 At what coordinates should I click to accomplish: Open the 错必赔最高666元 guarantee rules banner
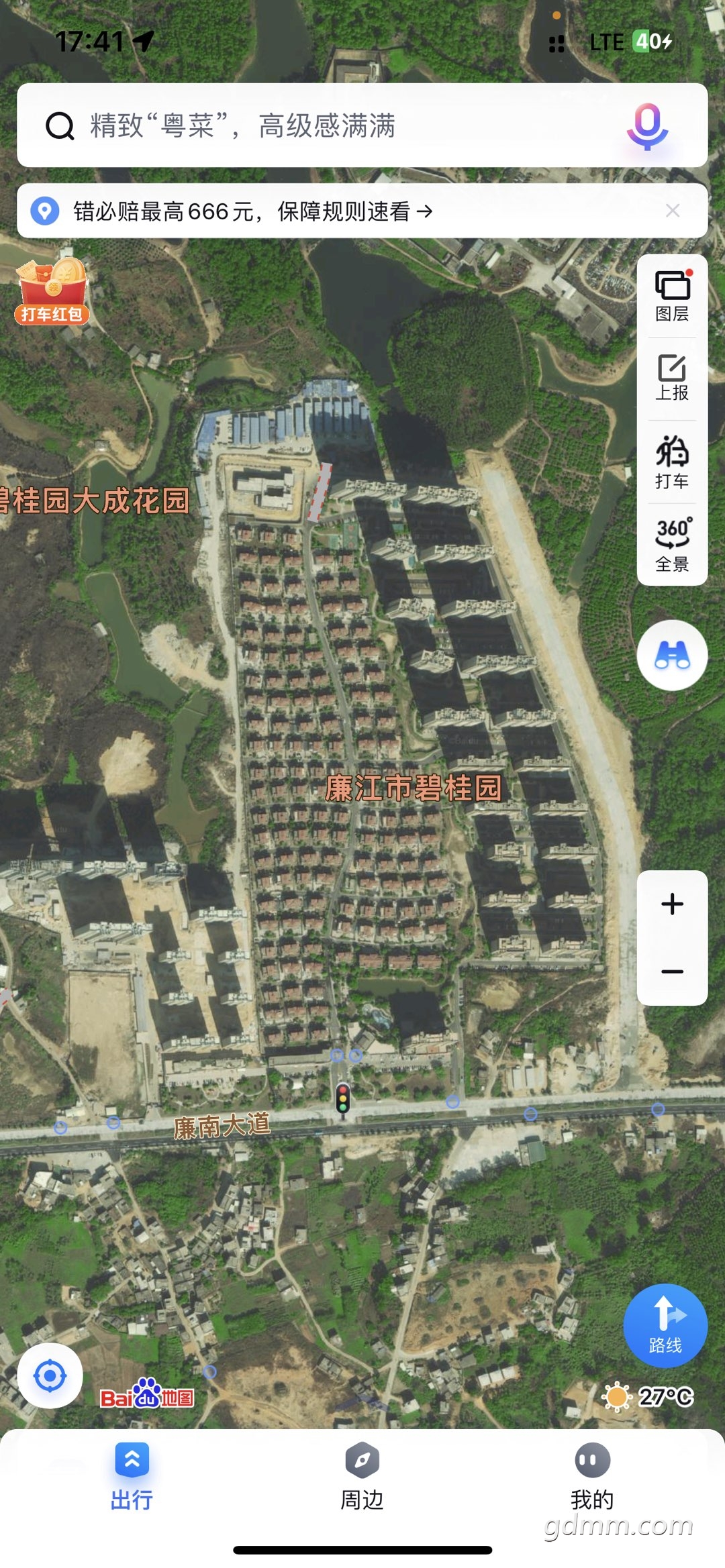255,211
